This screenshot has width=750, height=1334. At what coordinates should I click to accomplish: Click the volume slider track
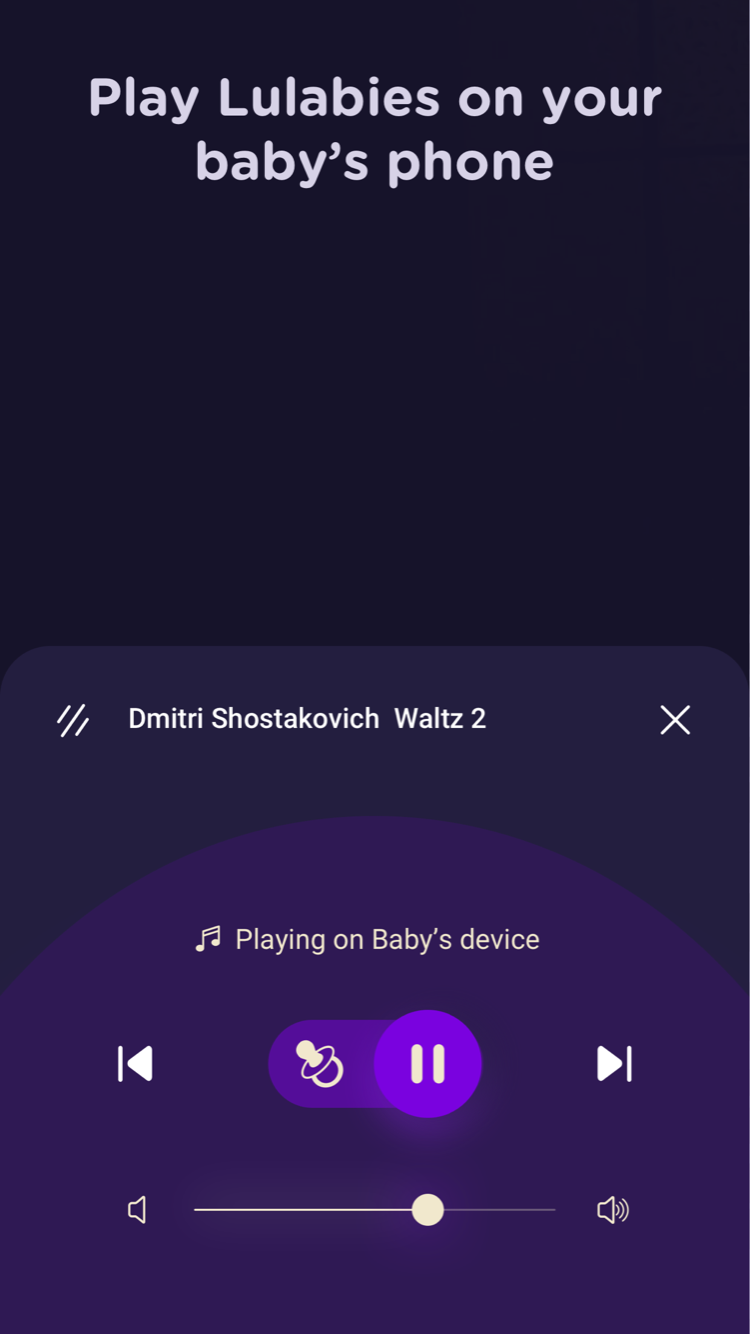click(x=300, y=1208)
